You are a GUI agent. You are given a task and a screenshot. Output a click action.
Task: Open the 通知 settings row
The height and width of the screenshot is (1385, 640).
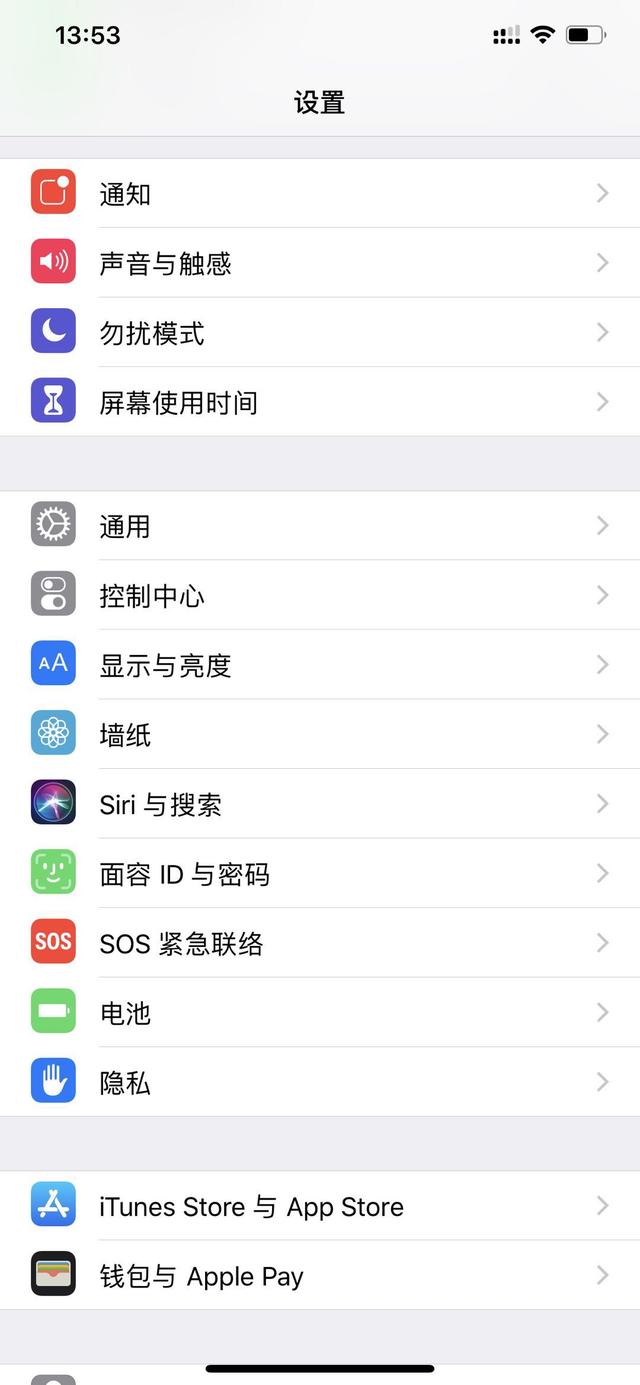pyautogui.click(x=320, y=193)
